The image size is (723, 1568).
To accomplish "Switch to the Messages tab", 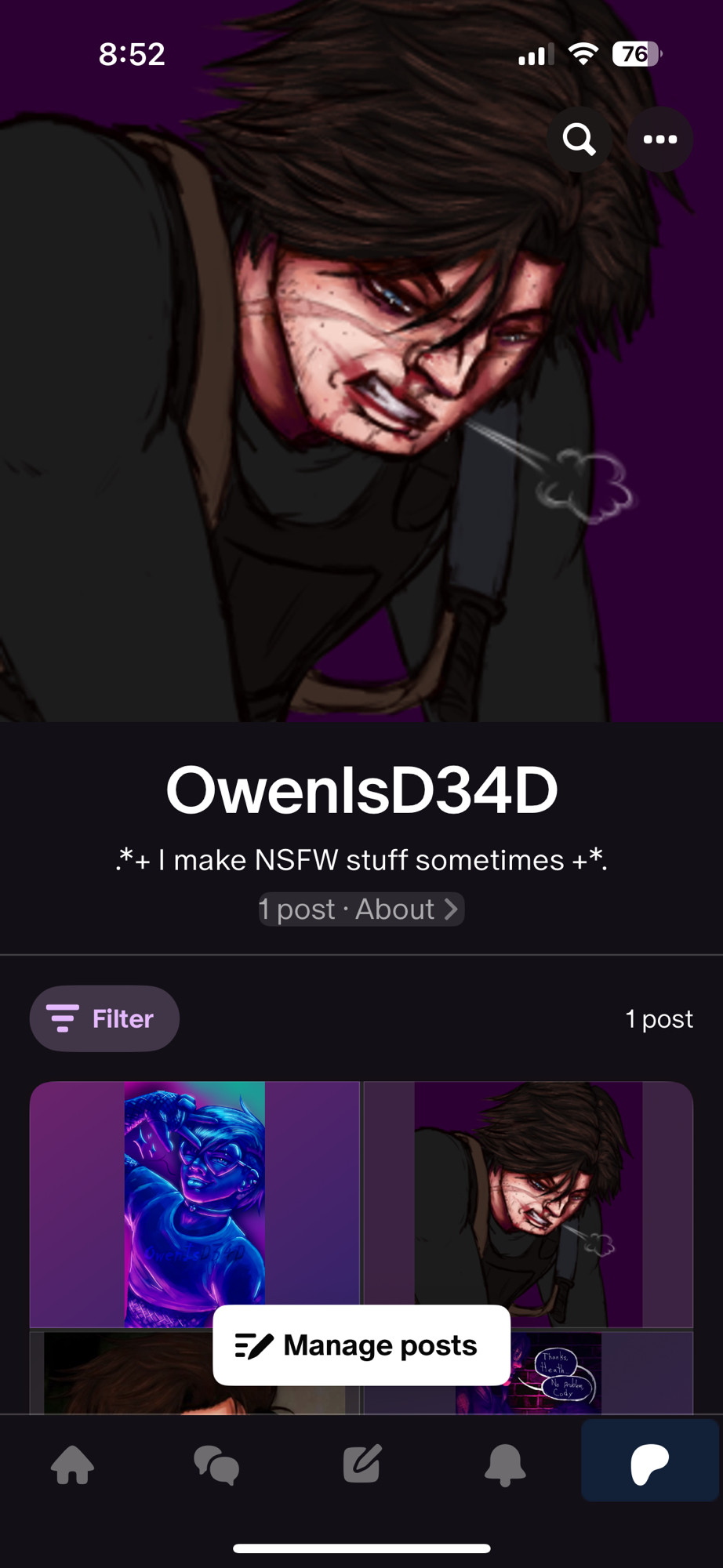I will (x=216, y=1465).
